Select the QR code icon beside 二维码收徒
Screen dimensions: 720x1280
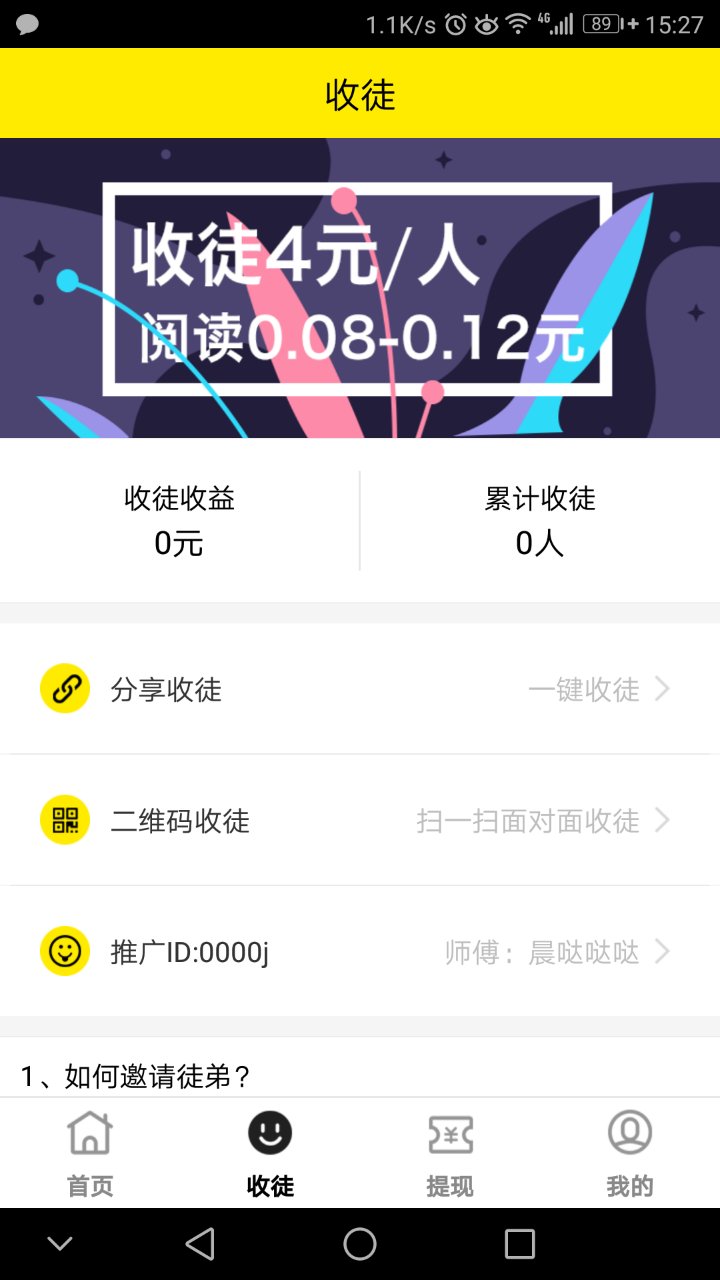65,820
